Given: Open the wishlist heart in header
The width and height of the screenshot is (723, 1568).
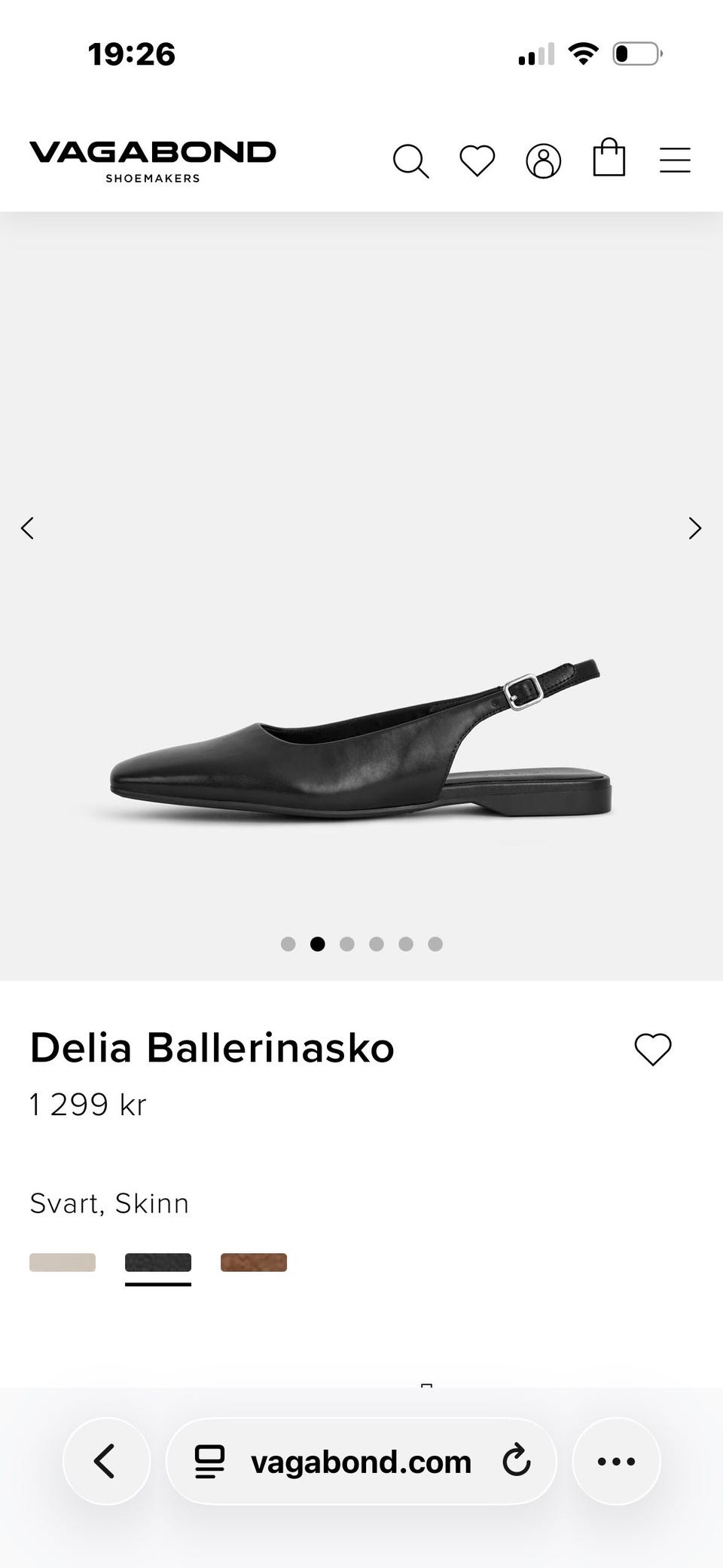Looking at the screenshot, I should [477, 160].
